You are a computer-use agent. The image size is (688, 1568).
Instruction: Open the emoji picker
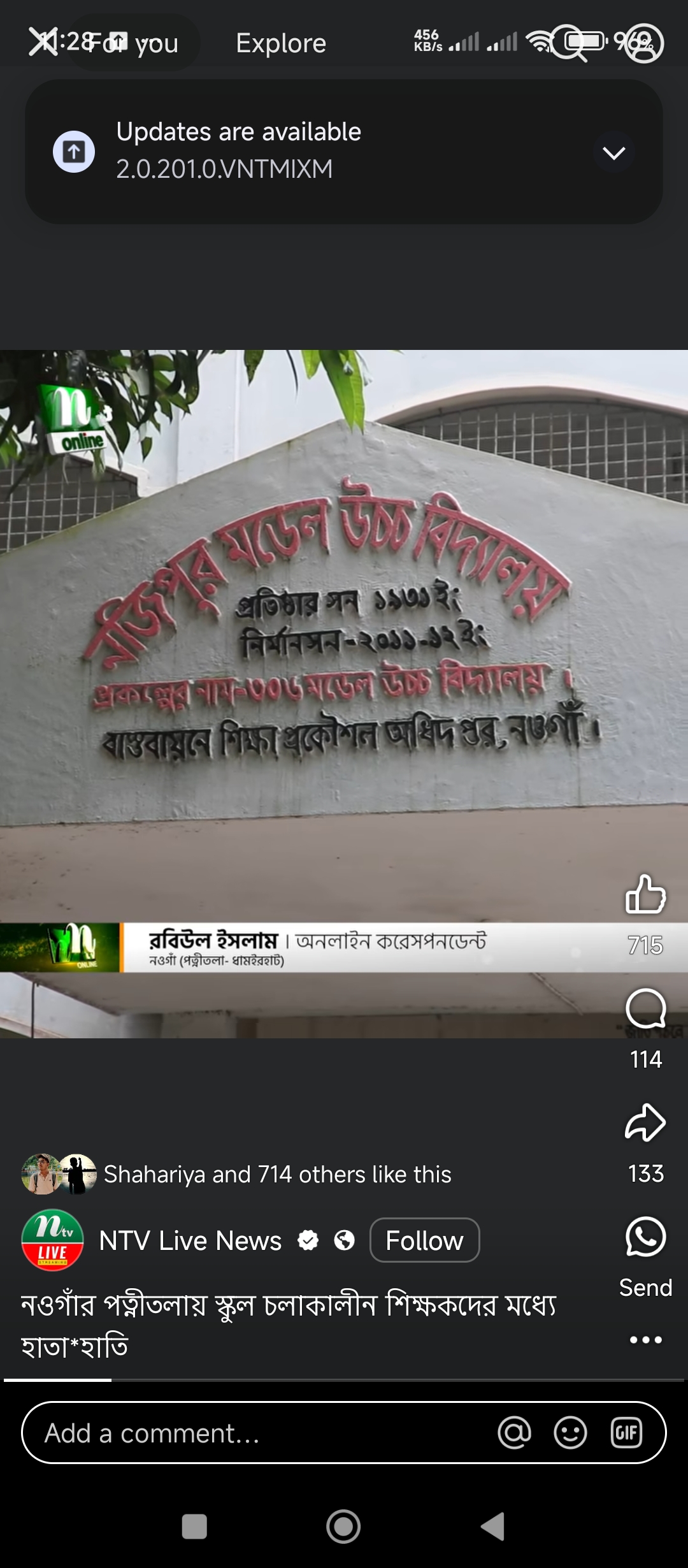570,1433
